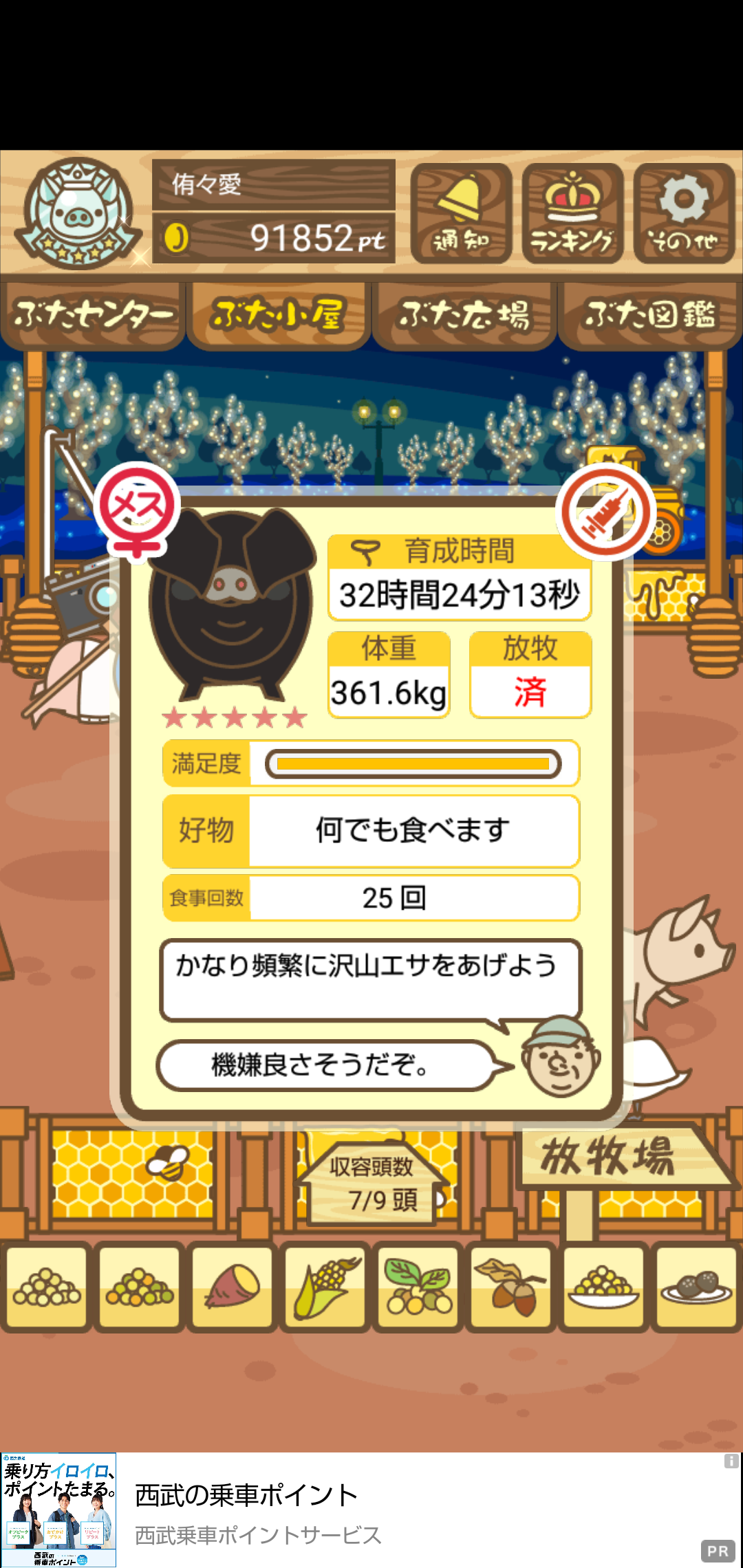Open the ad info icon

[731, 1461]
